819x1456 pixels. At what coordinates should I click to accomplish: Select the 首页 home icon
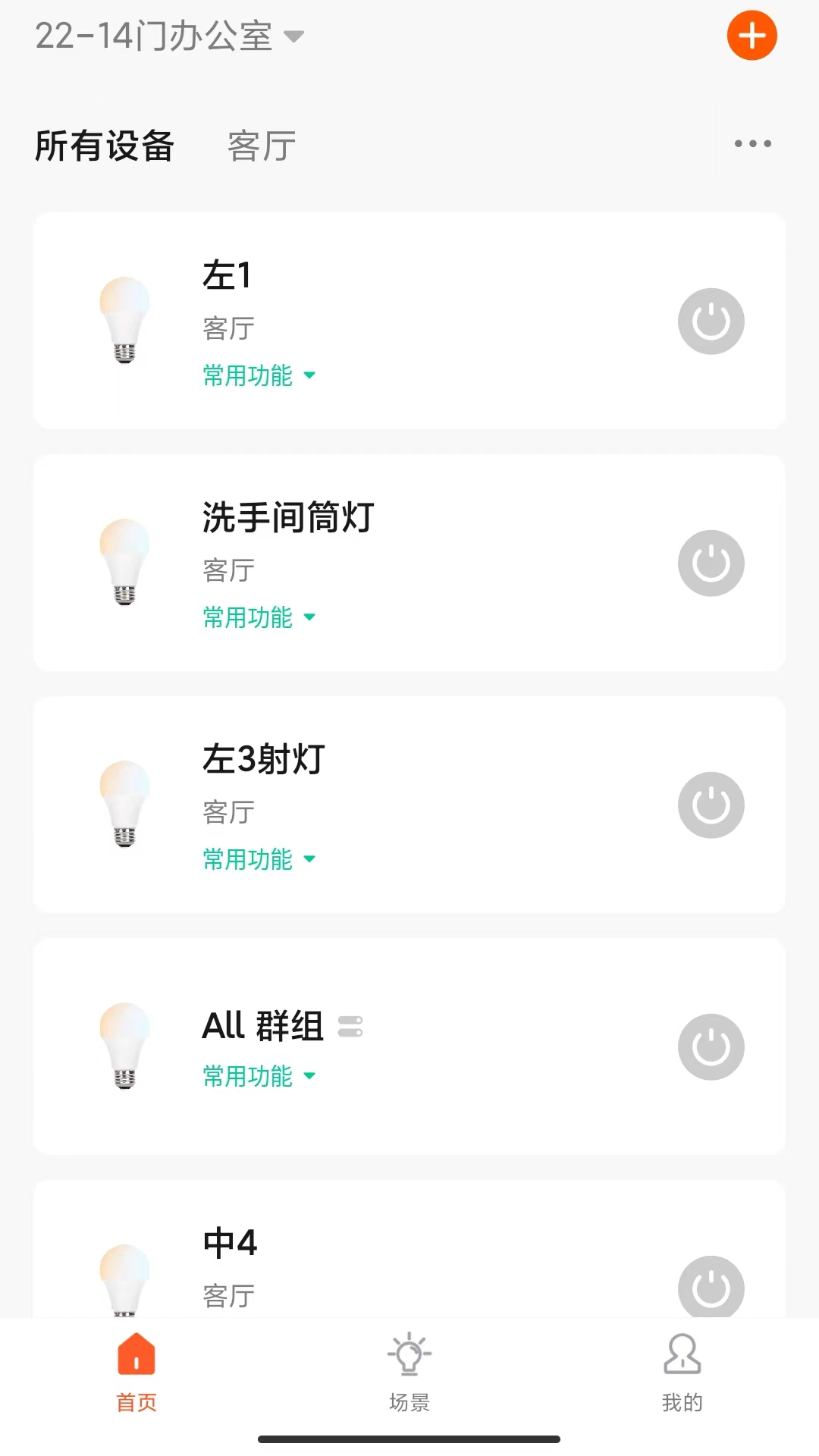(136, 1361)
